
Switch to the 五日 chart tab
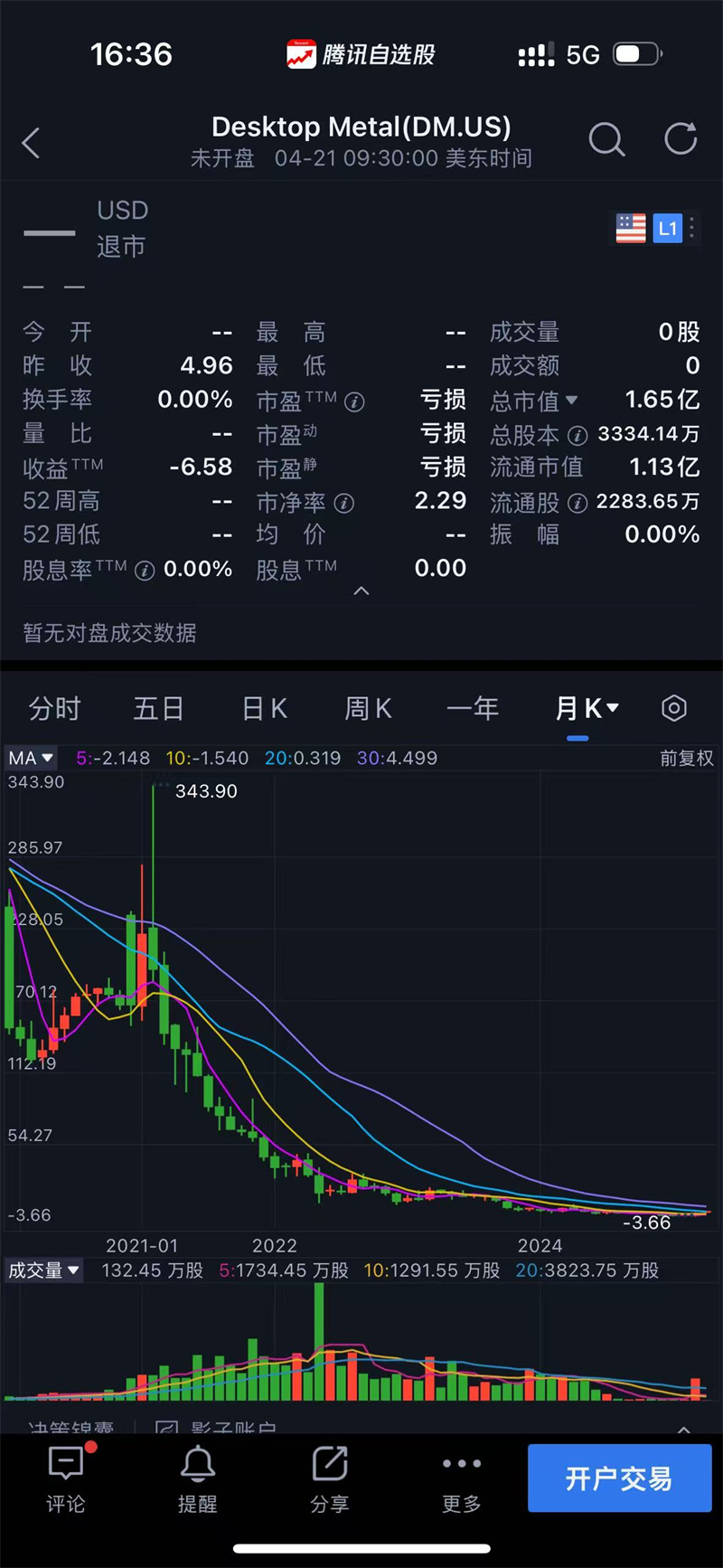tap(159, 709)
